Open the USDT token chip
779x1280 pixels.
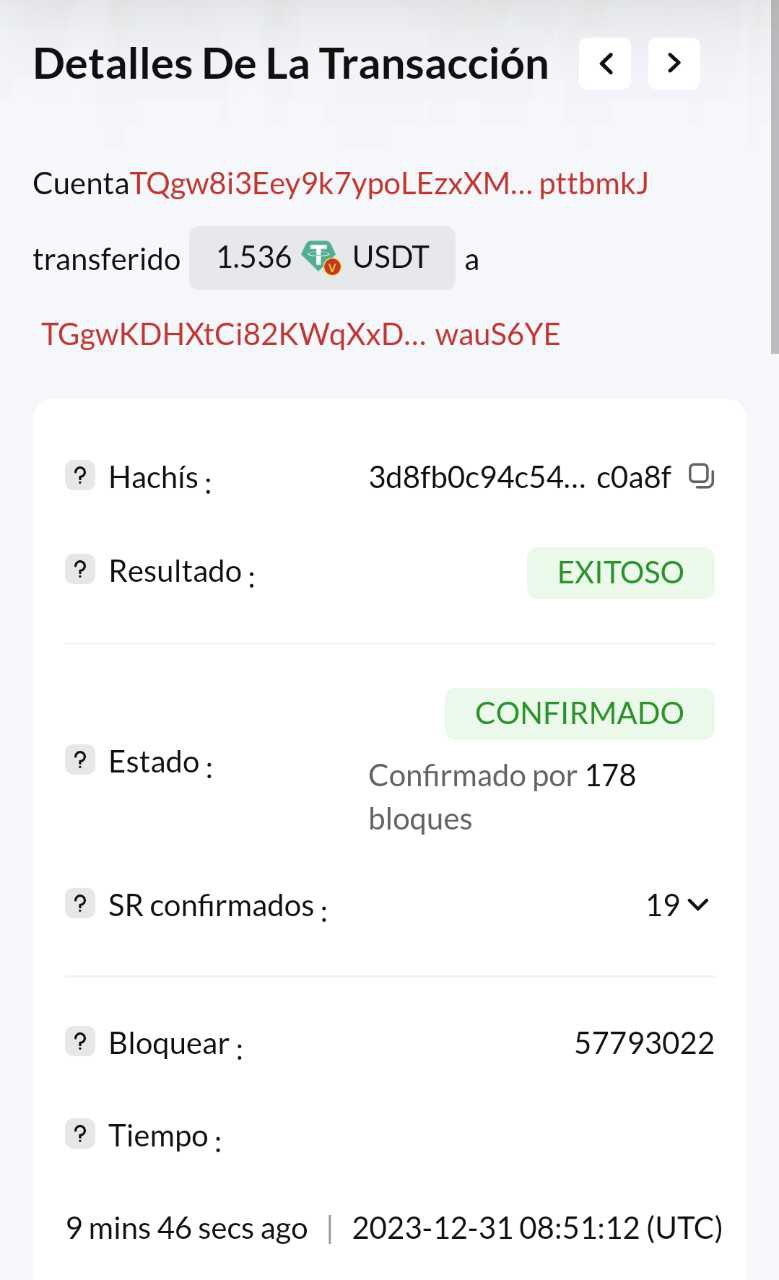[322, 258]
